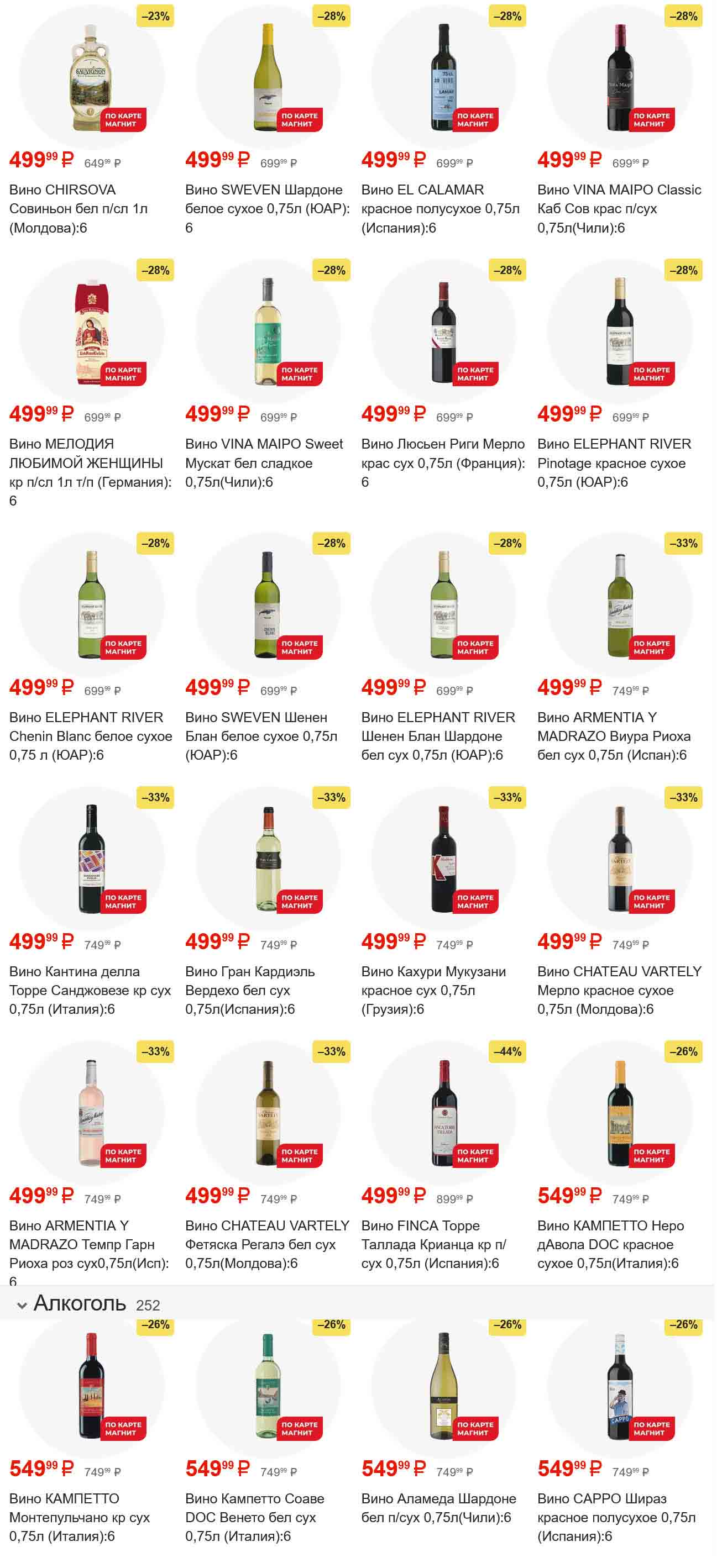Viewport: 722px width, 1568px height.
Task: Open SWEVEN Шардоне белое сухое product
Action: coord(268,77)
